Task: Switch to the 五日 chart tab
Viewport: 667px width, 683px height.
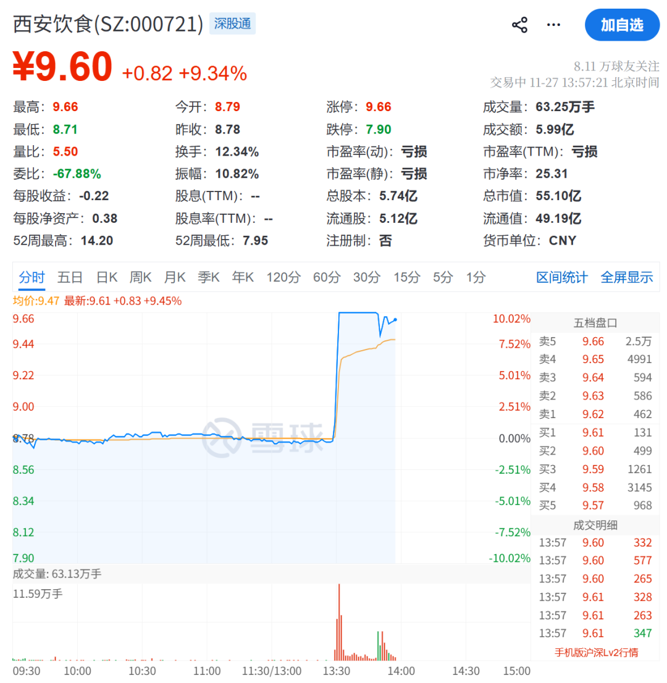Action: pos(70,277)
